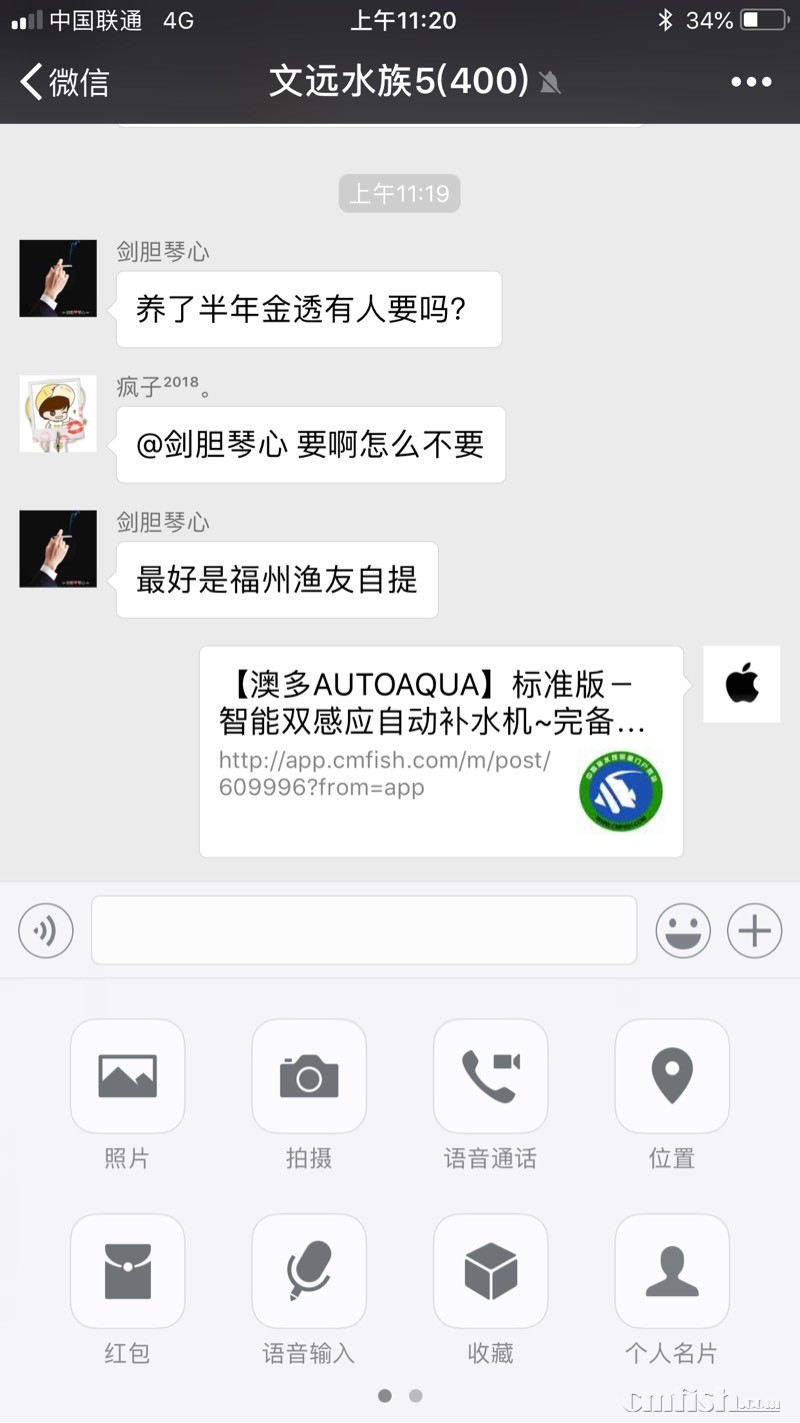Share your 位置 in the chat
This screenshot has height=1423, width=800.
pos(672,1077)
